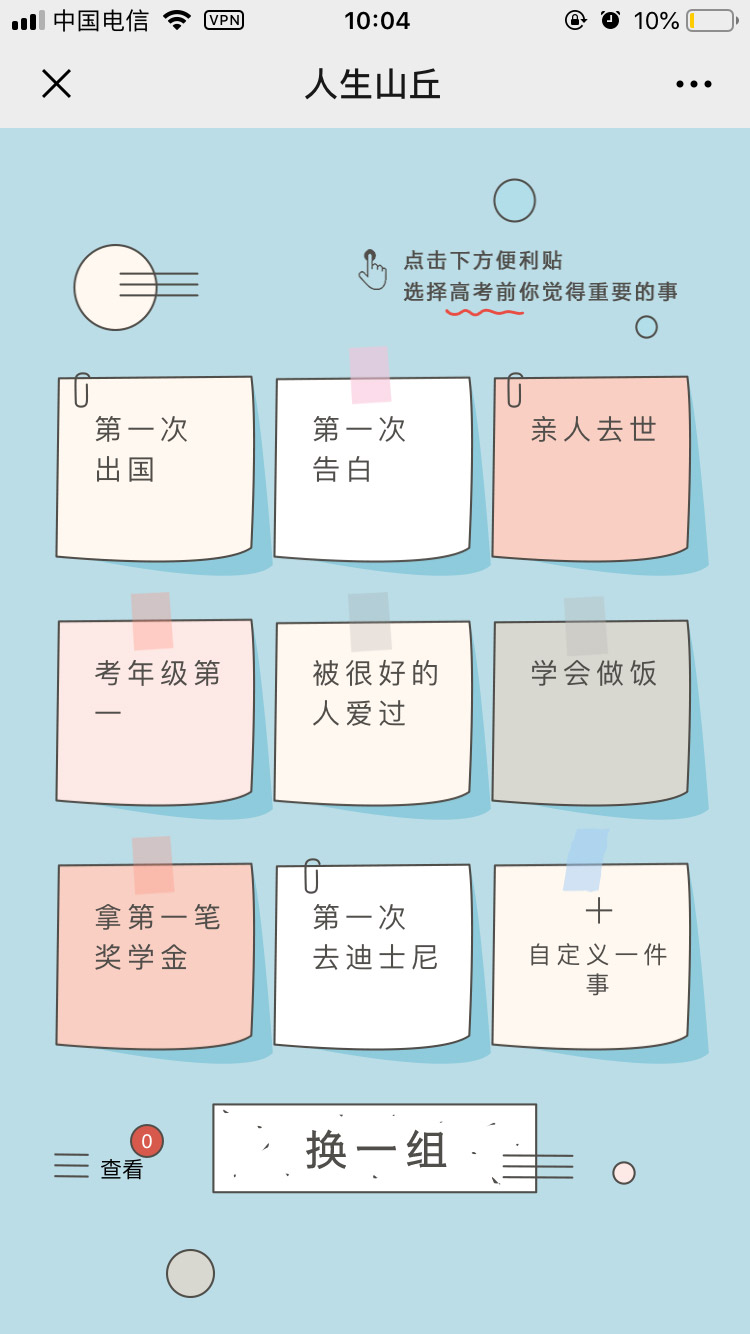Choose the 第一次去迪士尼 sticky note
This screenshot has height=1334, width=750.
(372, 956)
